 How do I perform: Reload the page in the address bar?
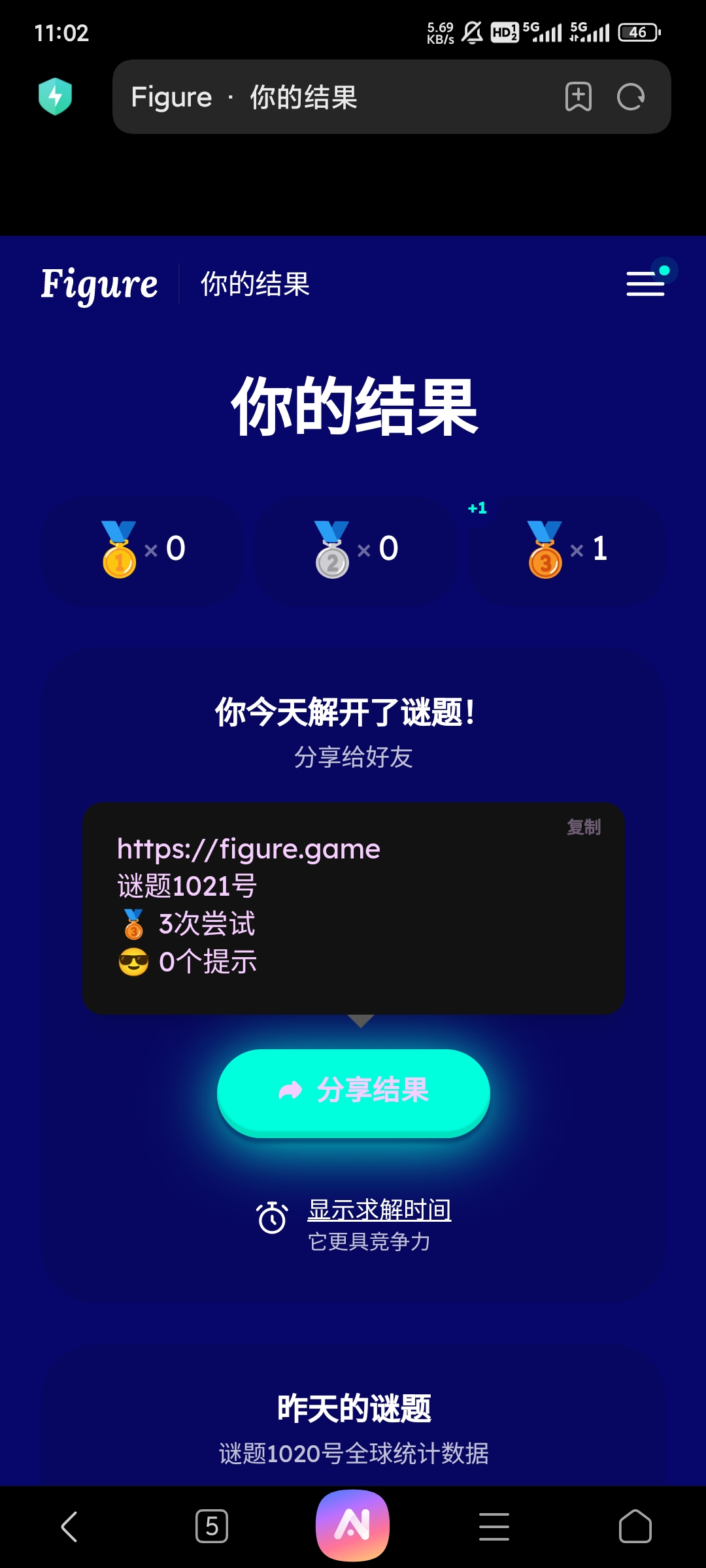point(631,97)
